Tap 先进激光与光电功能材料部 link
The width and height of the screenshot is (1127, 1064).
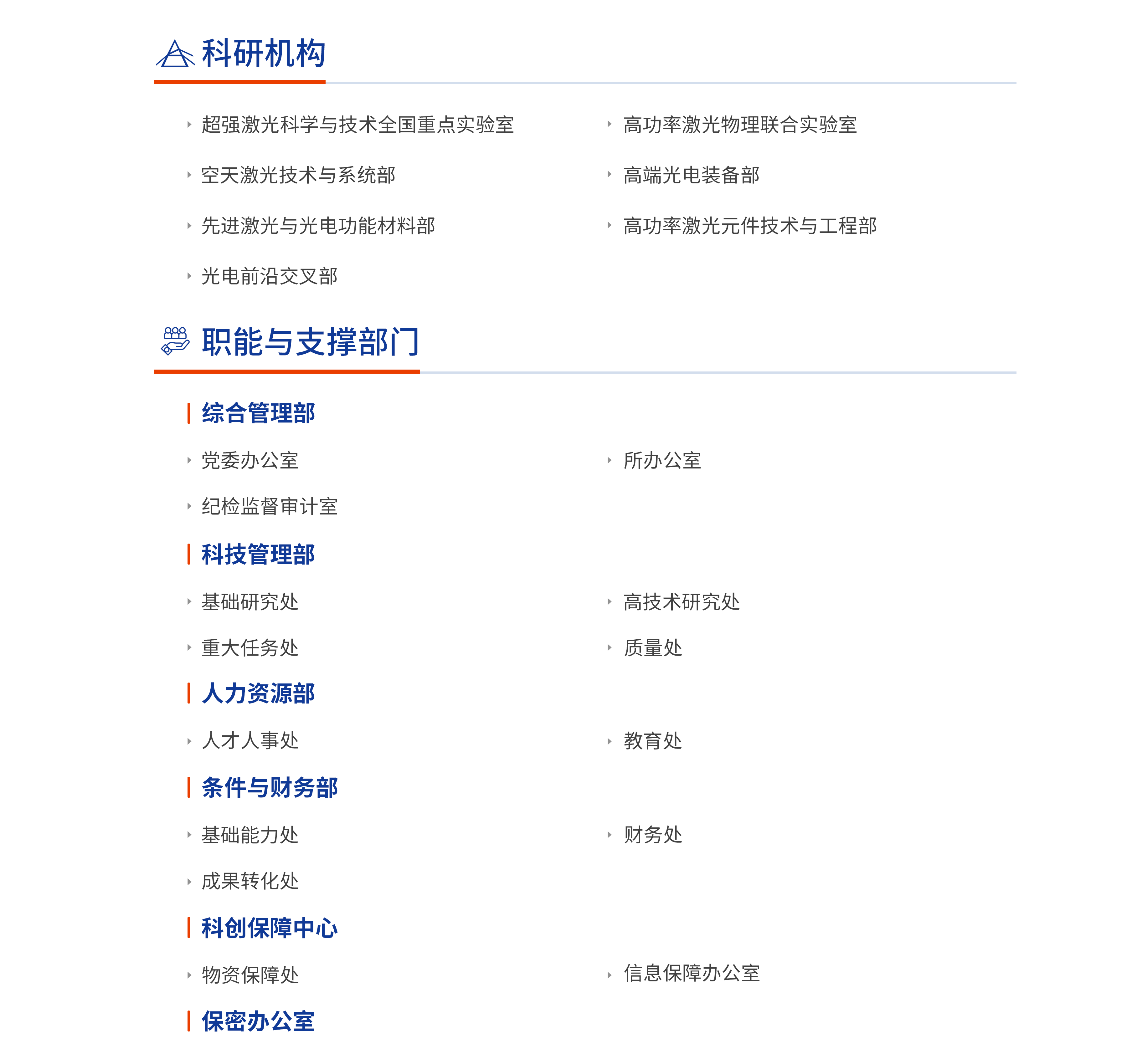(318, 226)
